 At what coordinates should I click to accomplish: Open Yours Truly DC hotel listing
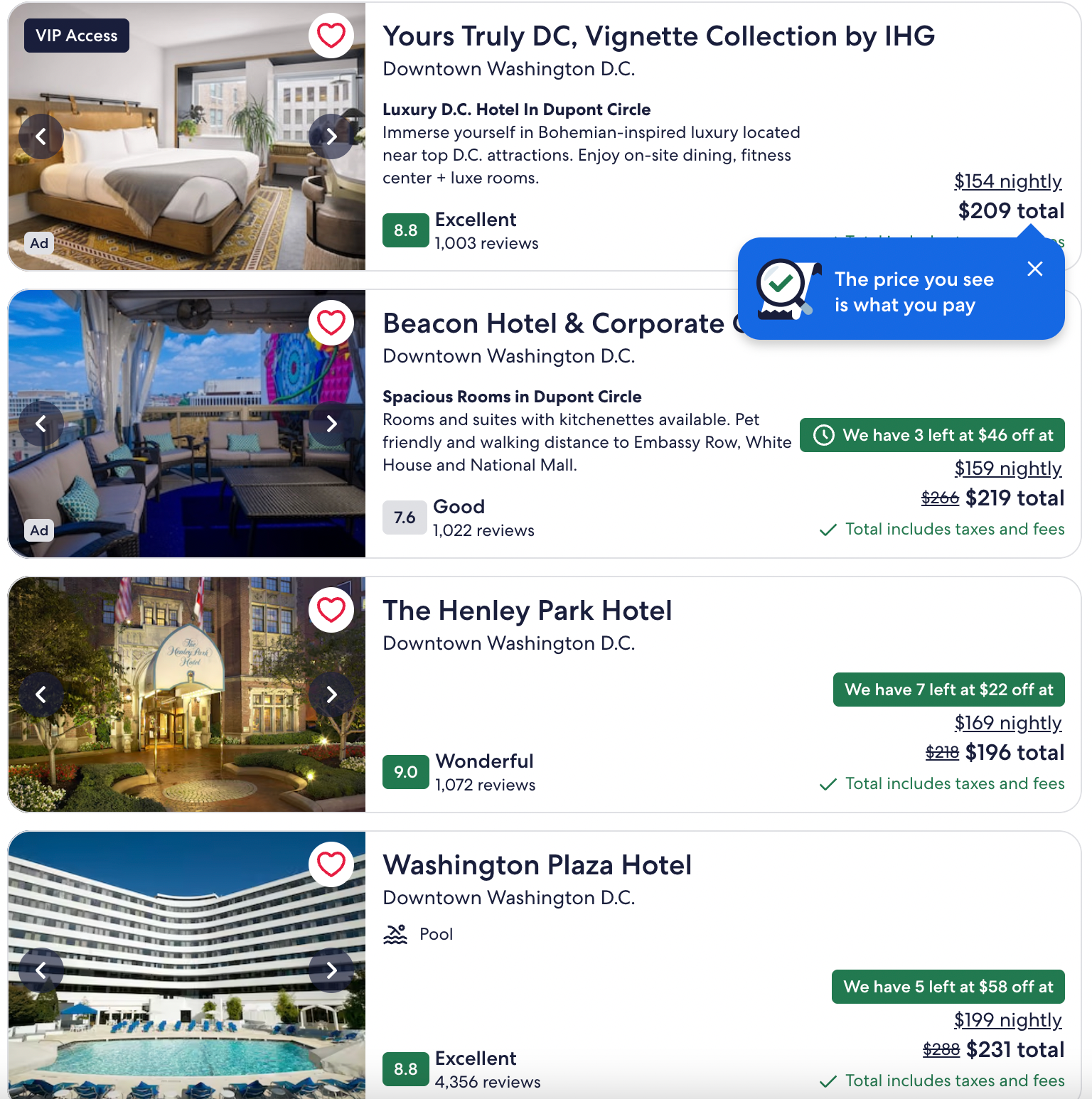(x=658, y=36)
